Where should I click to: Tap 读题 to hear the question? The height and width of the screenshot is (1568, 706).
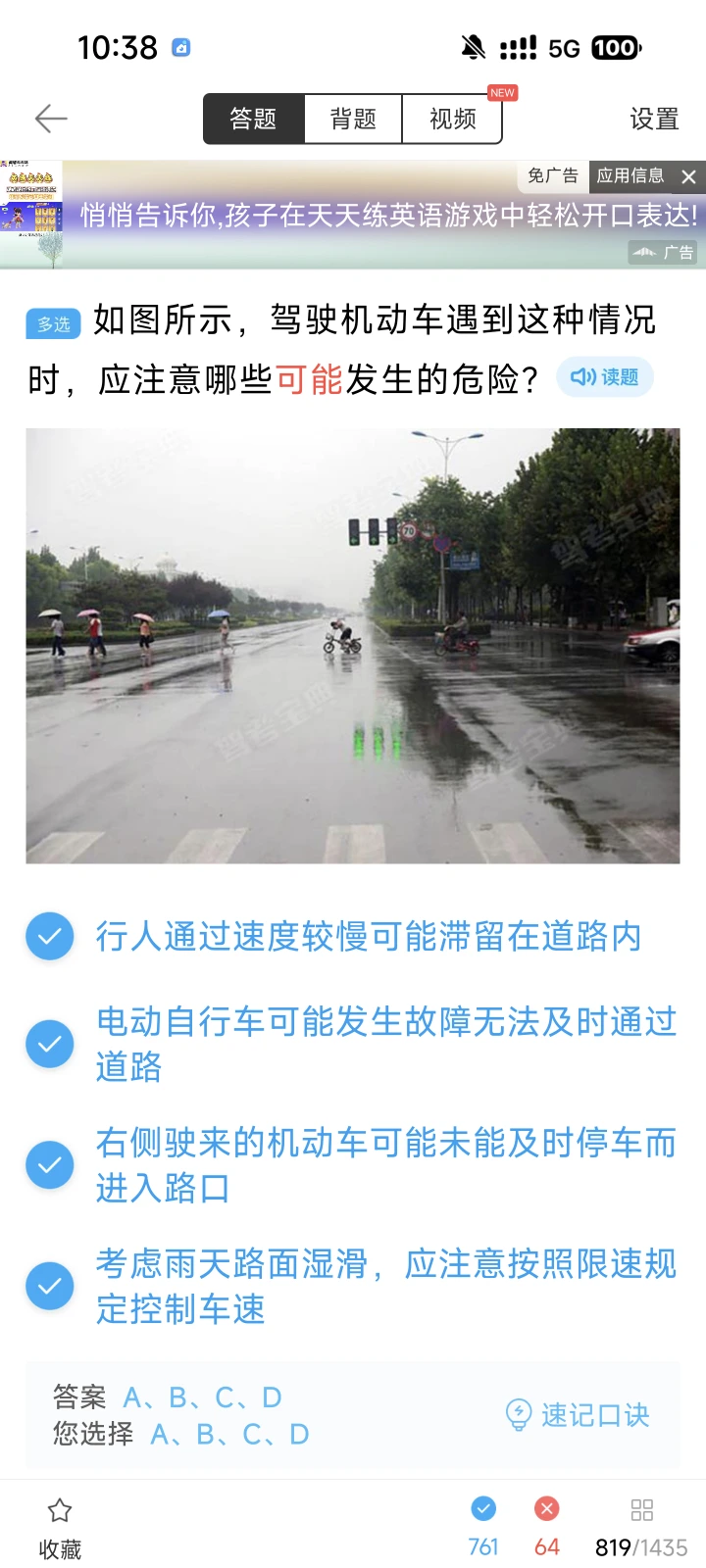(604, 377)
